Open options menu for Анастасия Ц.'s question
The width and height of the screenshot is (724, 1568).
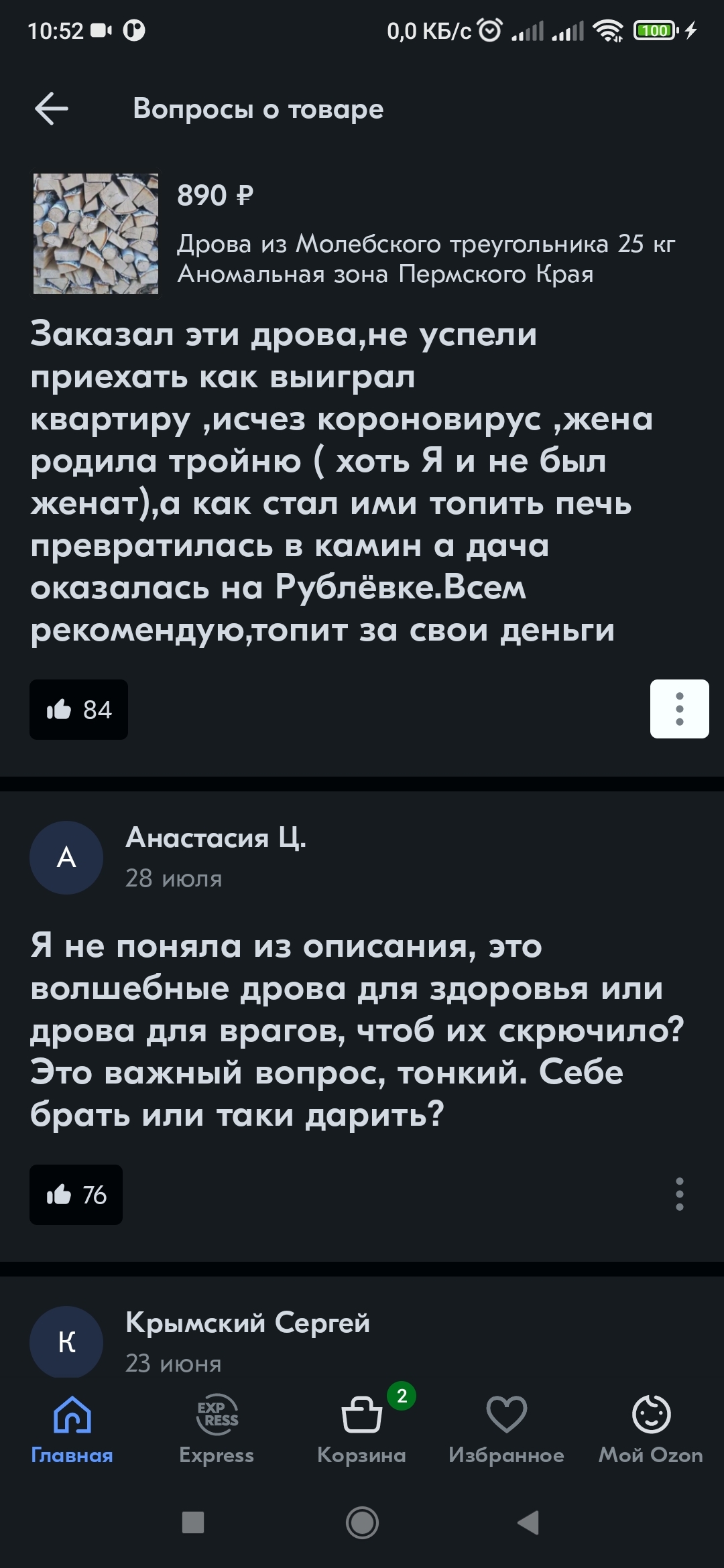pos(679,1194)
